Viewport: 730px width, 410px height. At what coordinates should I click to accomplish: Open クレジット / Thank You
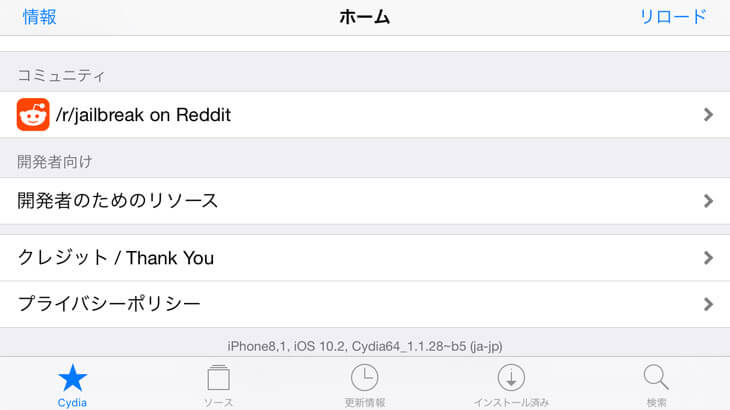[365, 258]
